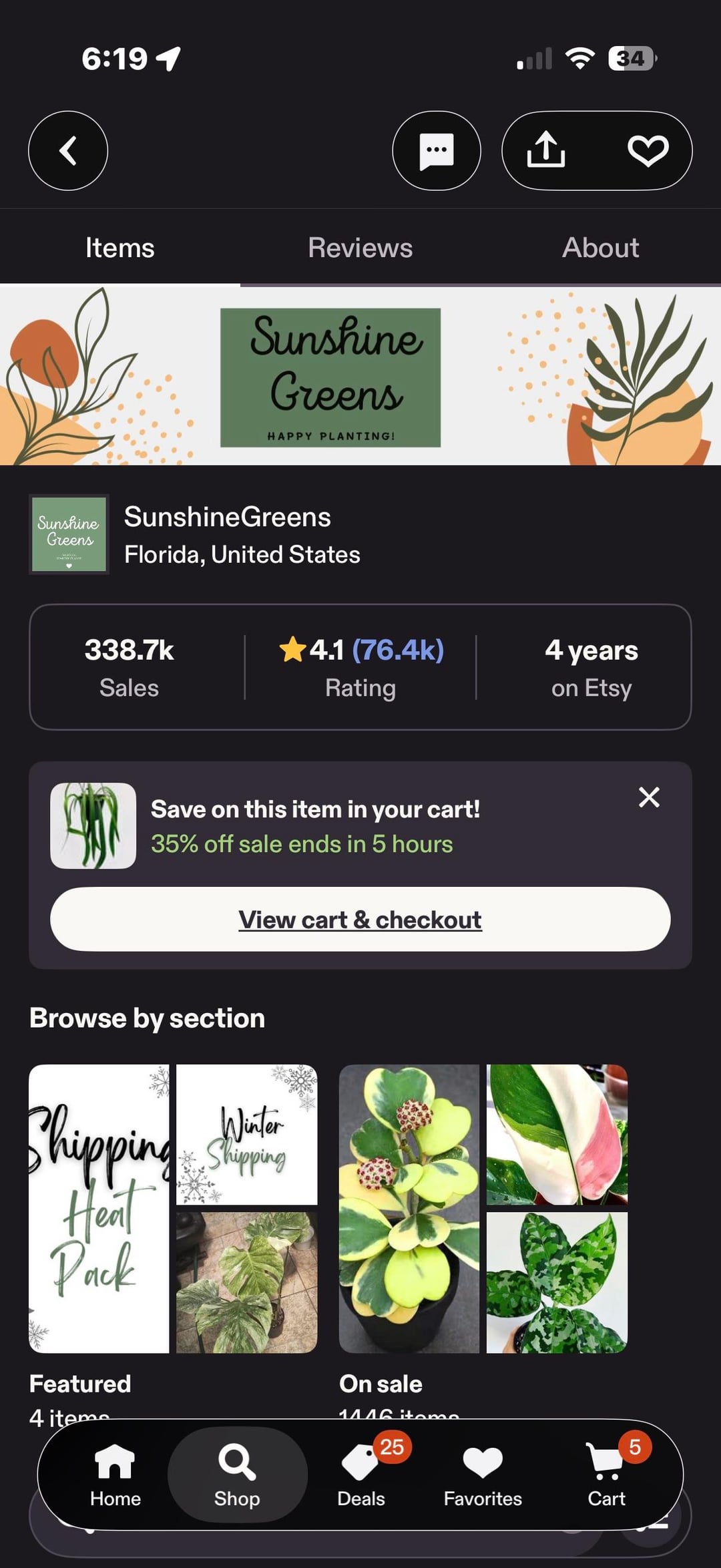The height and width of the screenshot is (1568, 721).
Task: Switch to the About tab
Action: click(600, 248)
